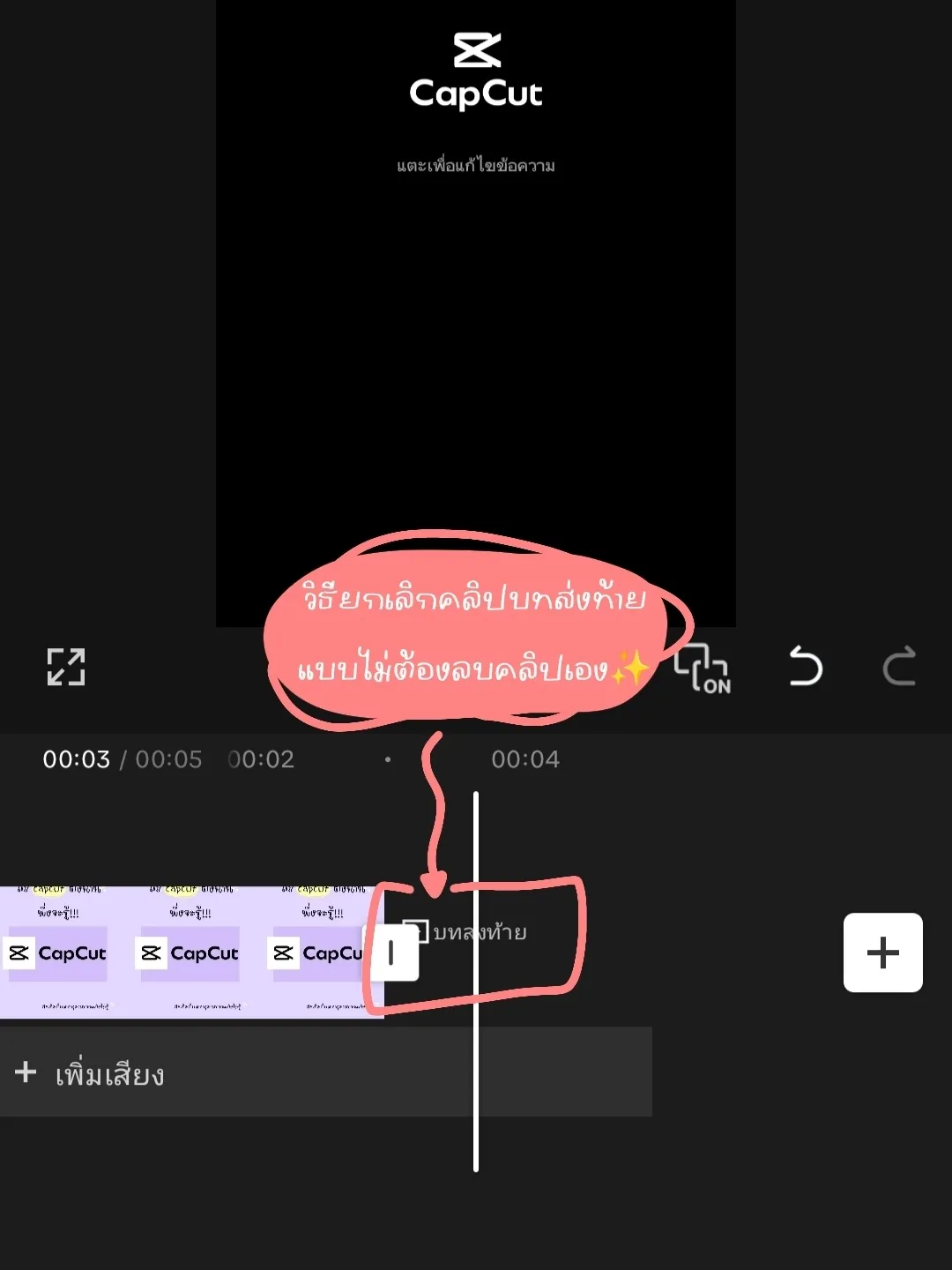
Task: Tap แตะเพื่อแก้ไขข้อความ to edit the ending text
Action: [475, 166]
